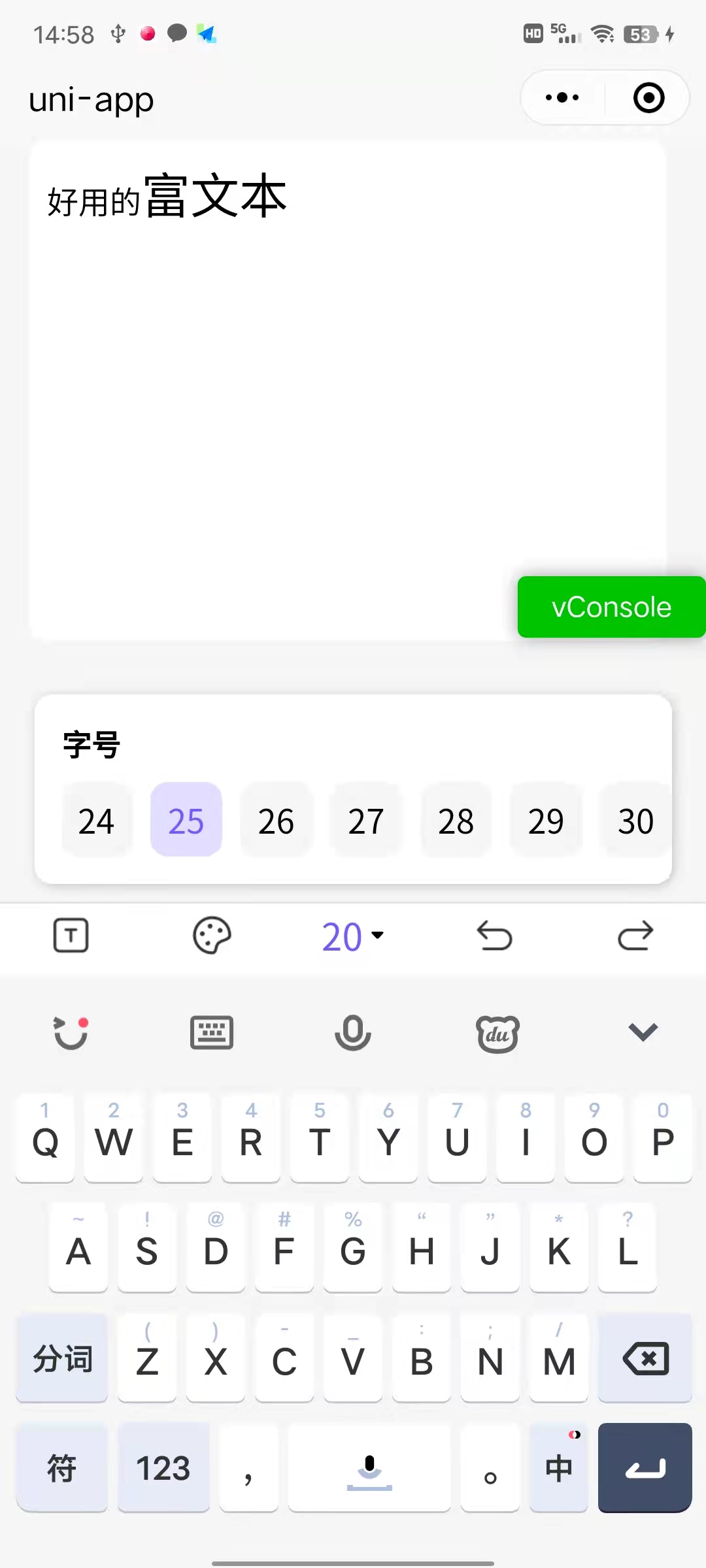Open the vConsole debug panel
Screen dimensions: 706x1568
click(x=611, y=607)
